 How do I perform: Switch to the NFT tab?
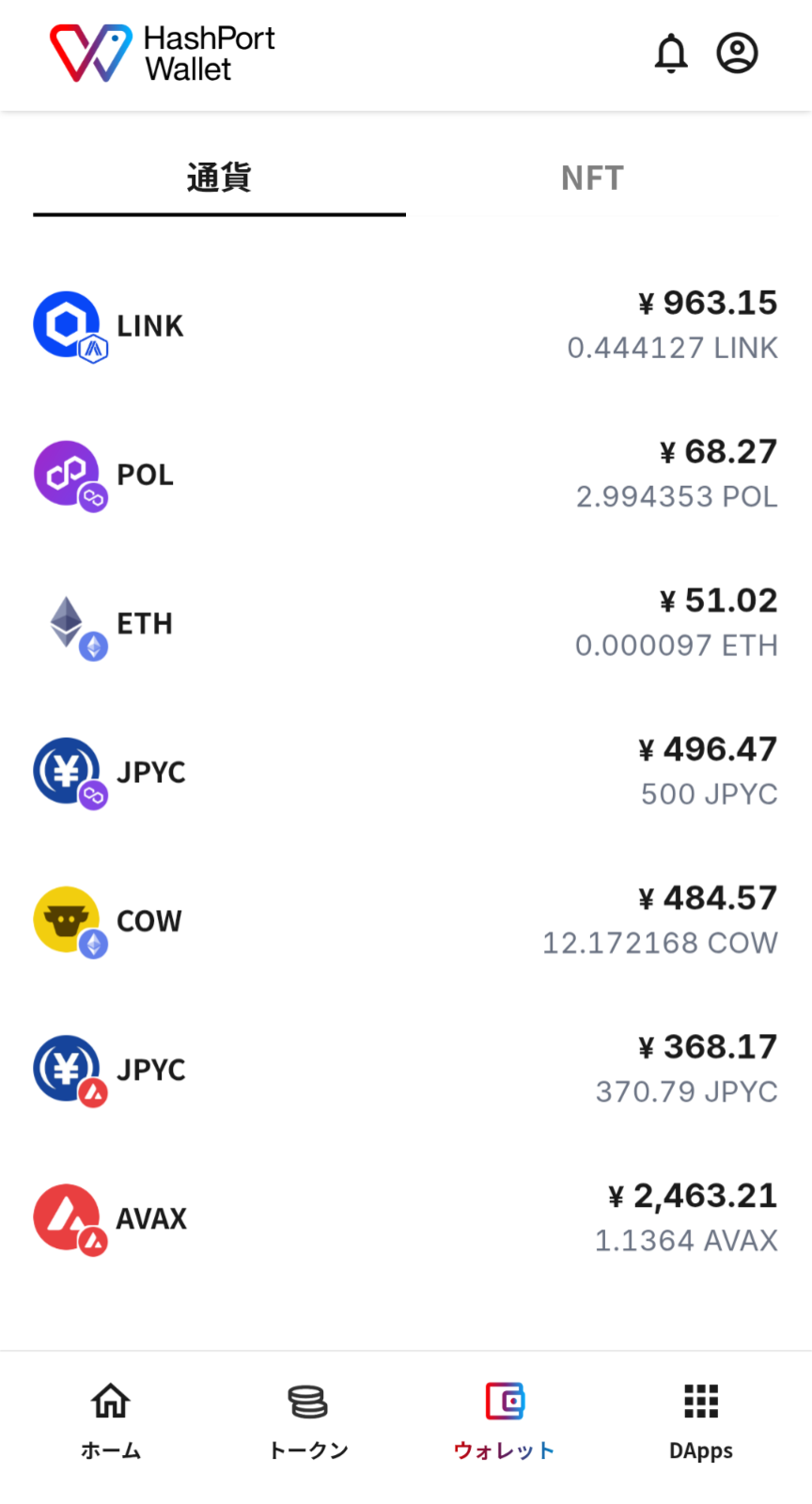pyautogui.click(x=592, y=177)
